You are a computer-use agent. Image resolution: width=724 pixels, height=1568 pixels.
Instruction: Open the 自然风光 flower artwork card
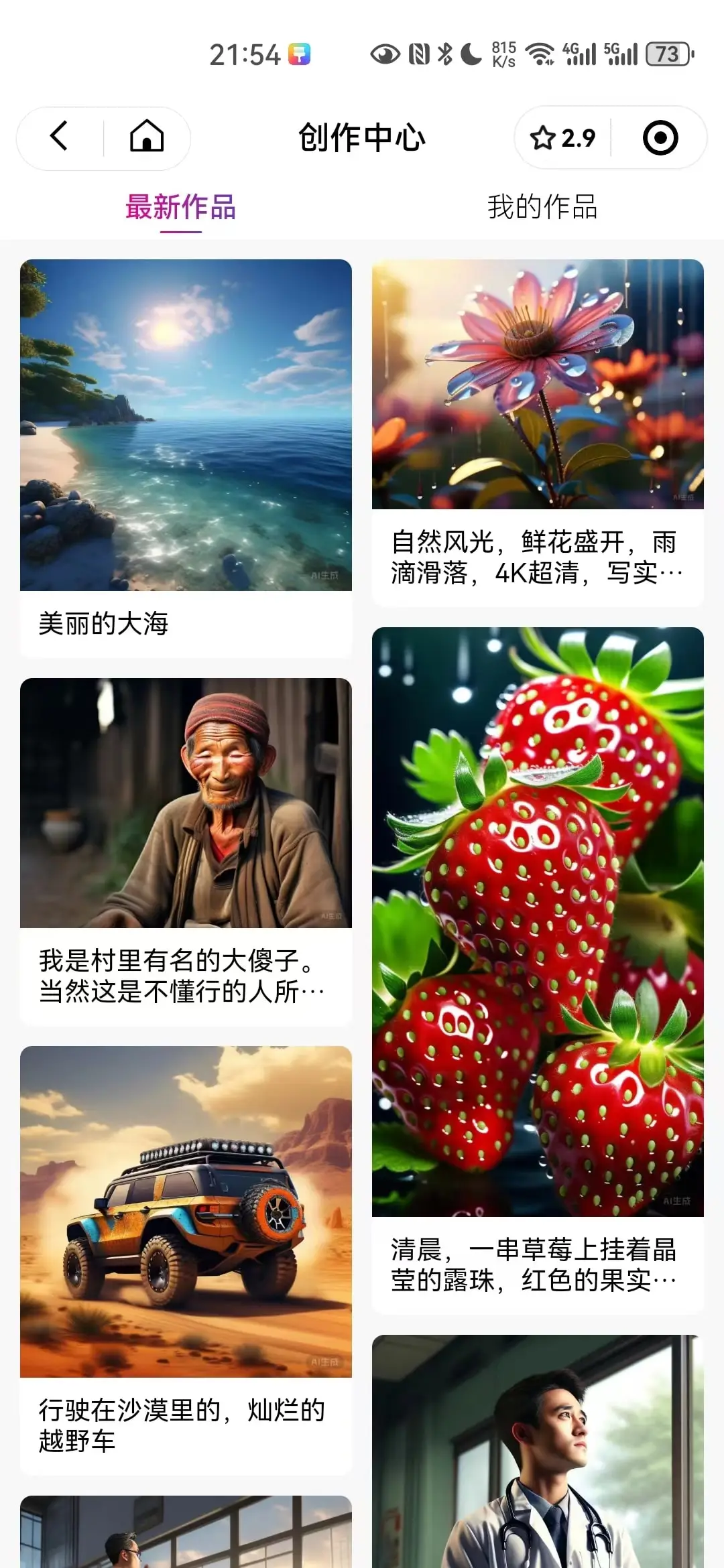click(538, 433)
